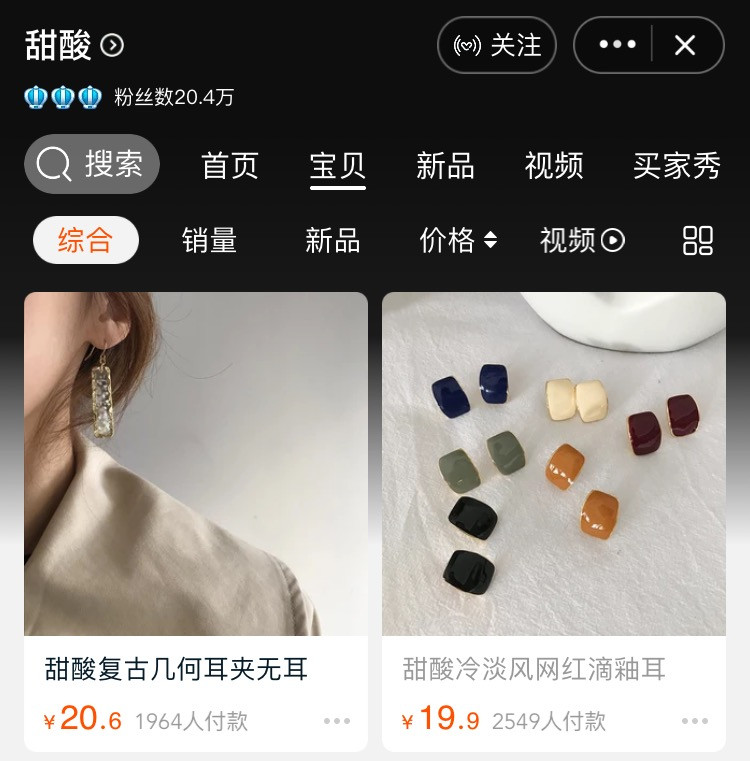This screenshot has height=761, width=750.
Task: Select the 综合 sort chip
Action: [x=86, y=240]
